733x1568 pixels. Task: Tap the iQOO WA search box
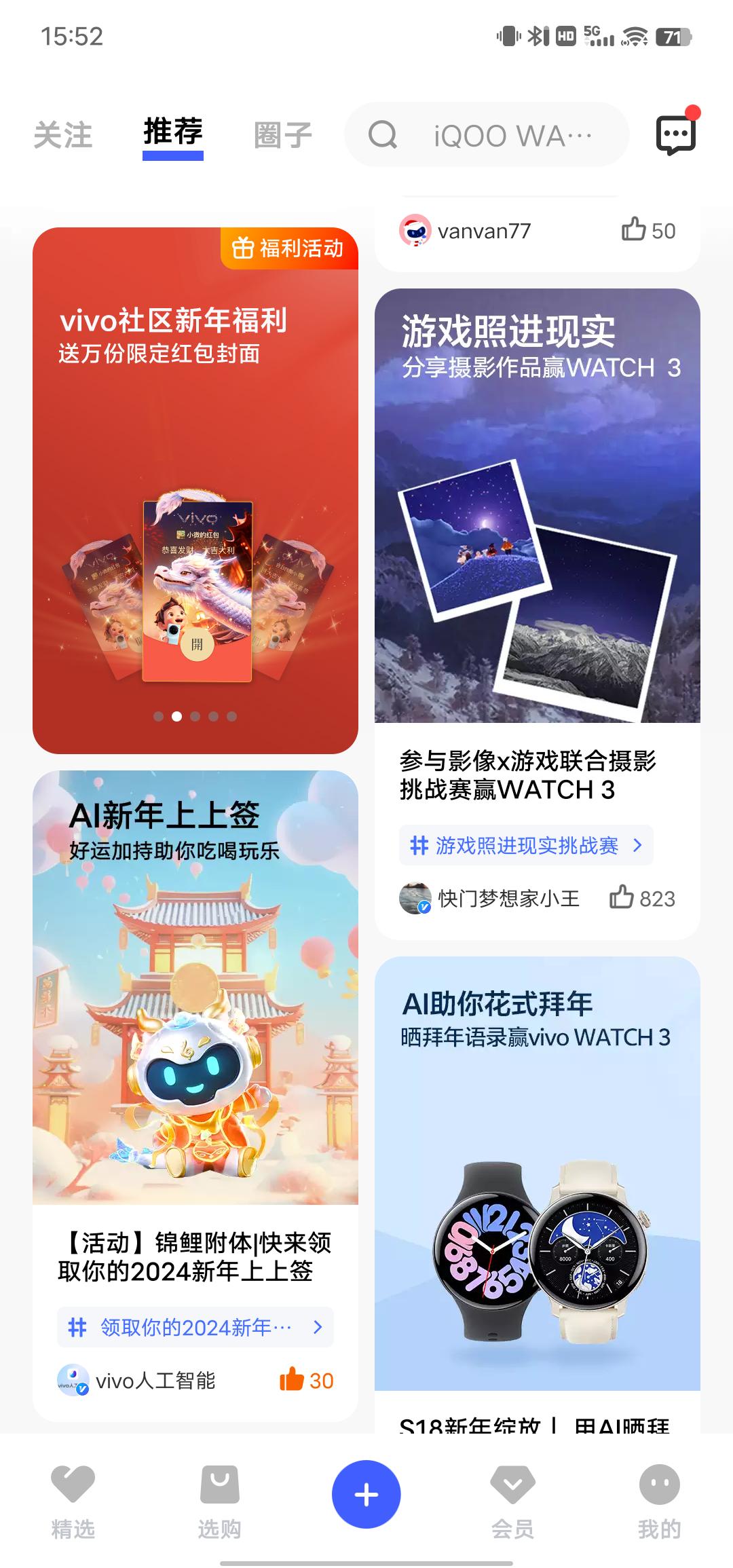click(x=486, y=135)
